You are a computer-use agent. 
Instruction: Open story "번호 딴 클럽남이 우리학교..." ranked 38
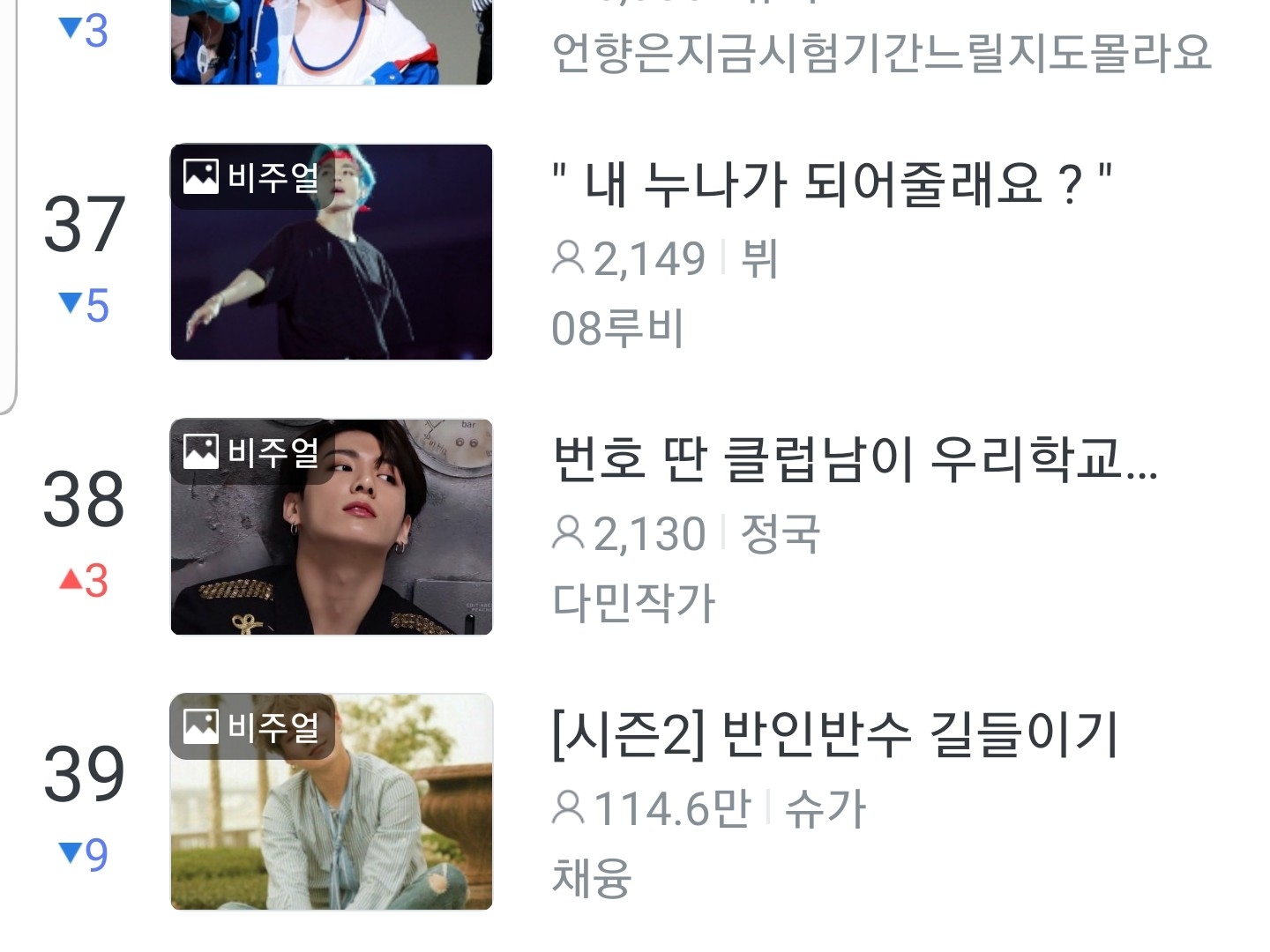click(854, 459)
